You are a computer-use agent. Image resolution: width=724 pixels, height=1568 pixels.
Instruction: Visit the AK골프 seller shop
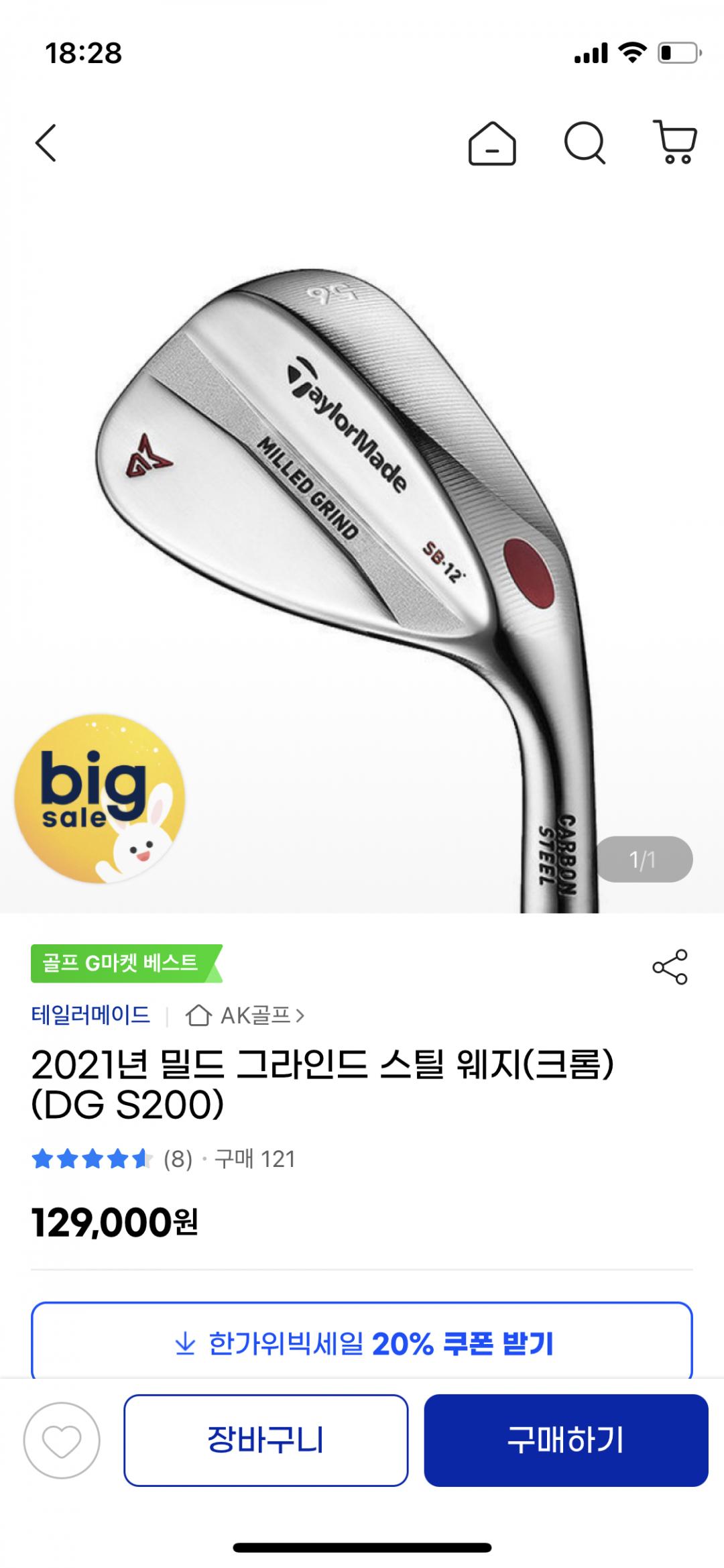[245, 1015]
